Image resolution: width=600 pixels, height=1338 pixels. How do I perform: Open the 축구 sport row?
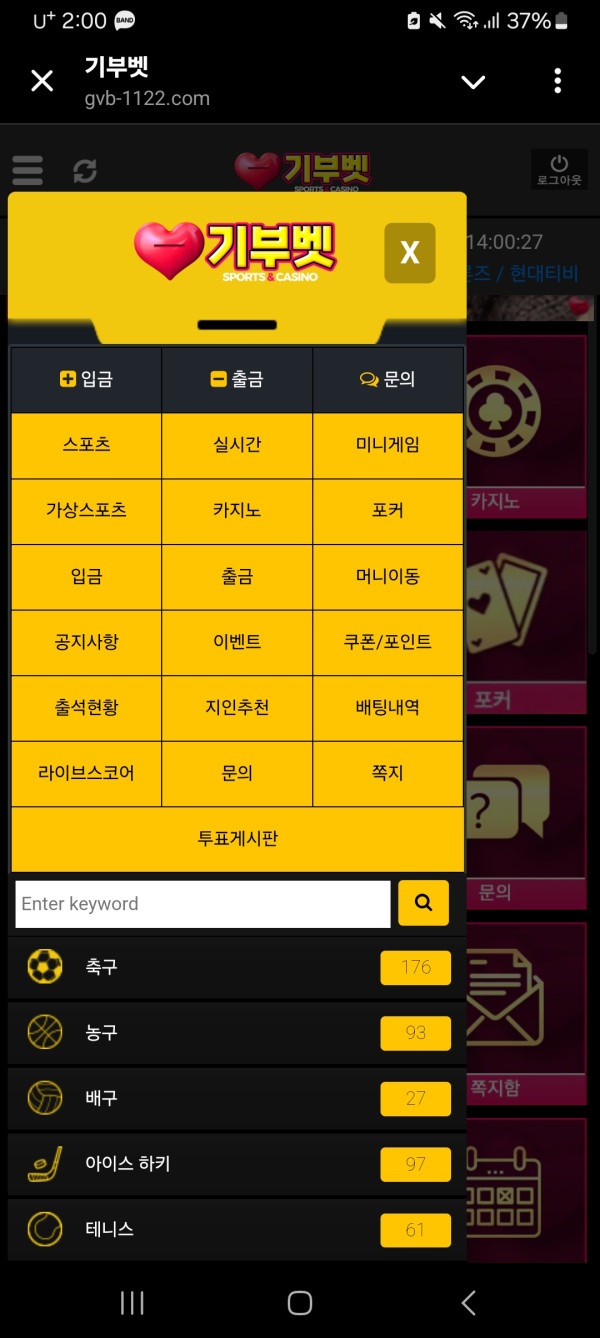[237, 967]
